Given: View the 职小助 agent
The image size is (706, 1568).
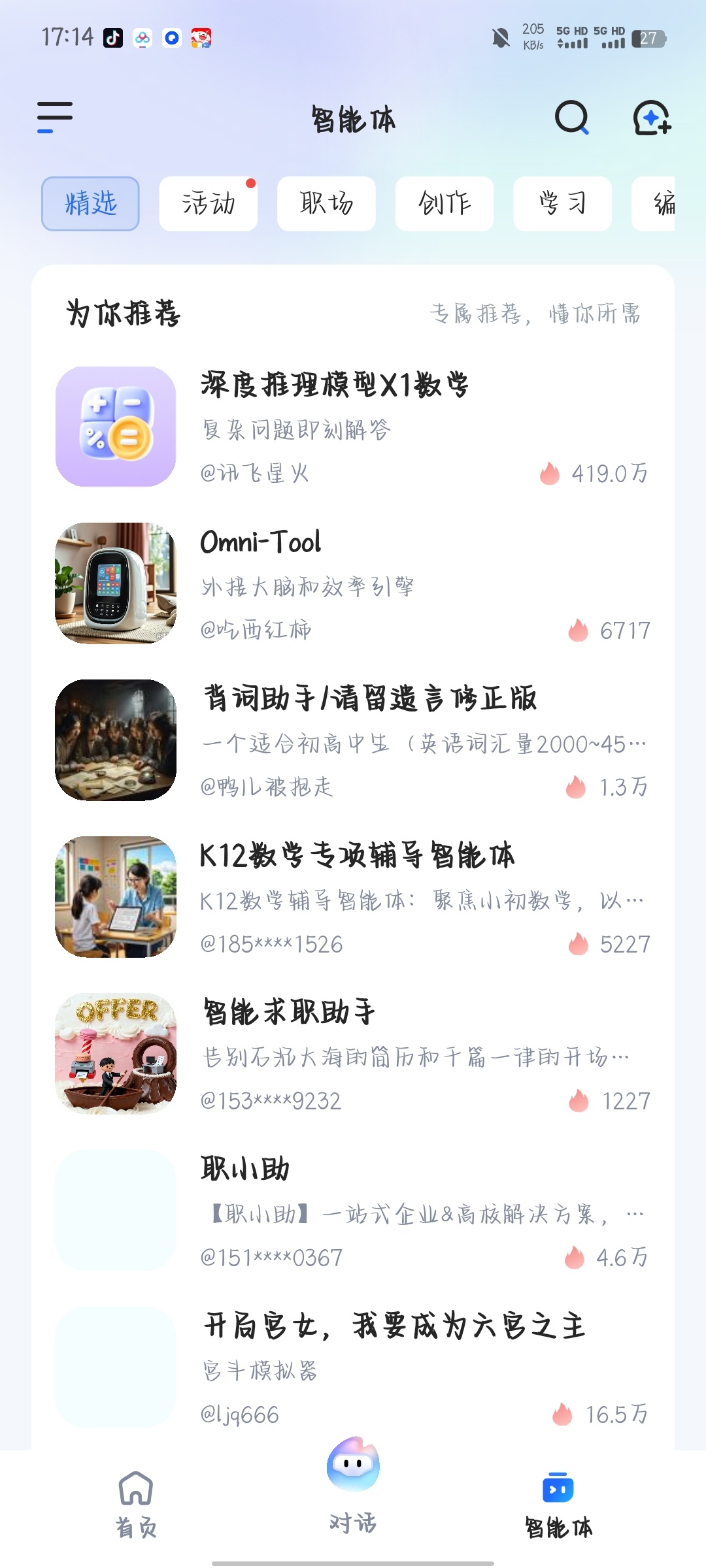Looking at the screenshot, I should click(353, 1211).
